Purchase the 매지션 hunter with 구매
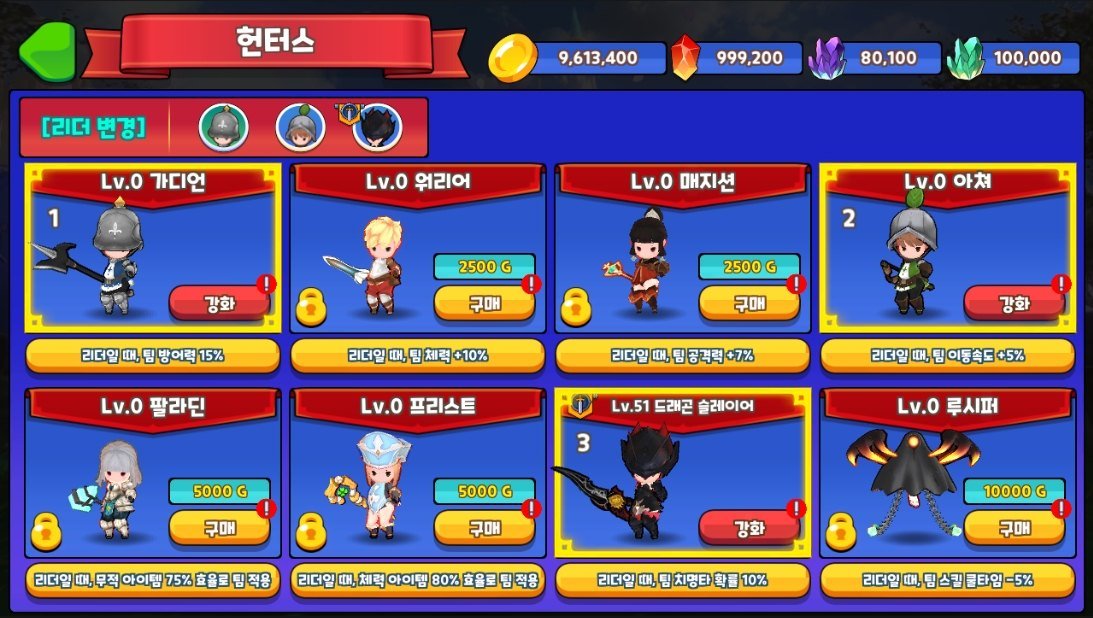Image resolution: width=1093 pixels, height=618 pixels. tap(748, 303)
